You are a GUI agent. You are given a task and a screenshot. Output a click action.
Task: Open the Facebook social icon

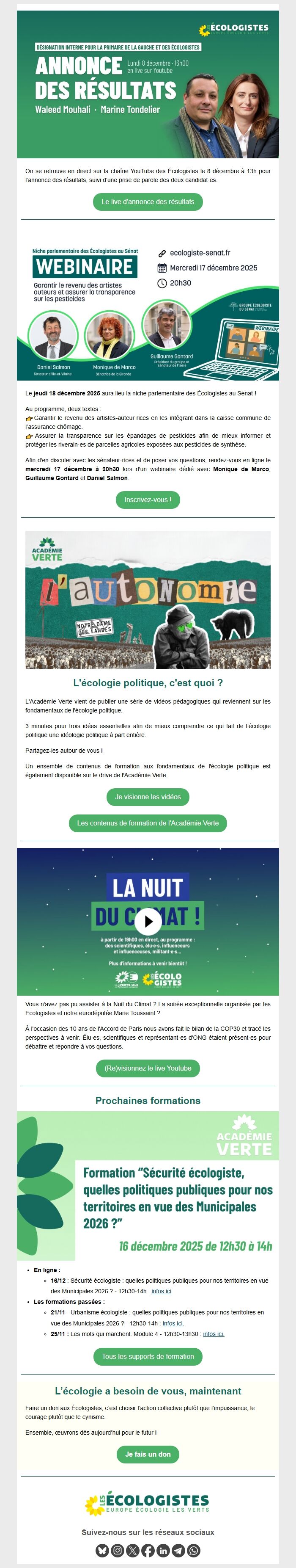point(148,1550)
